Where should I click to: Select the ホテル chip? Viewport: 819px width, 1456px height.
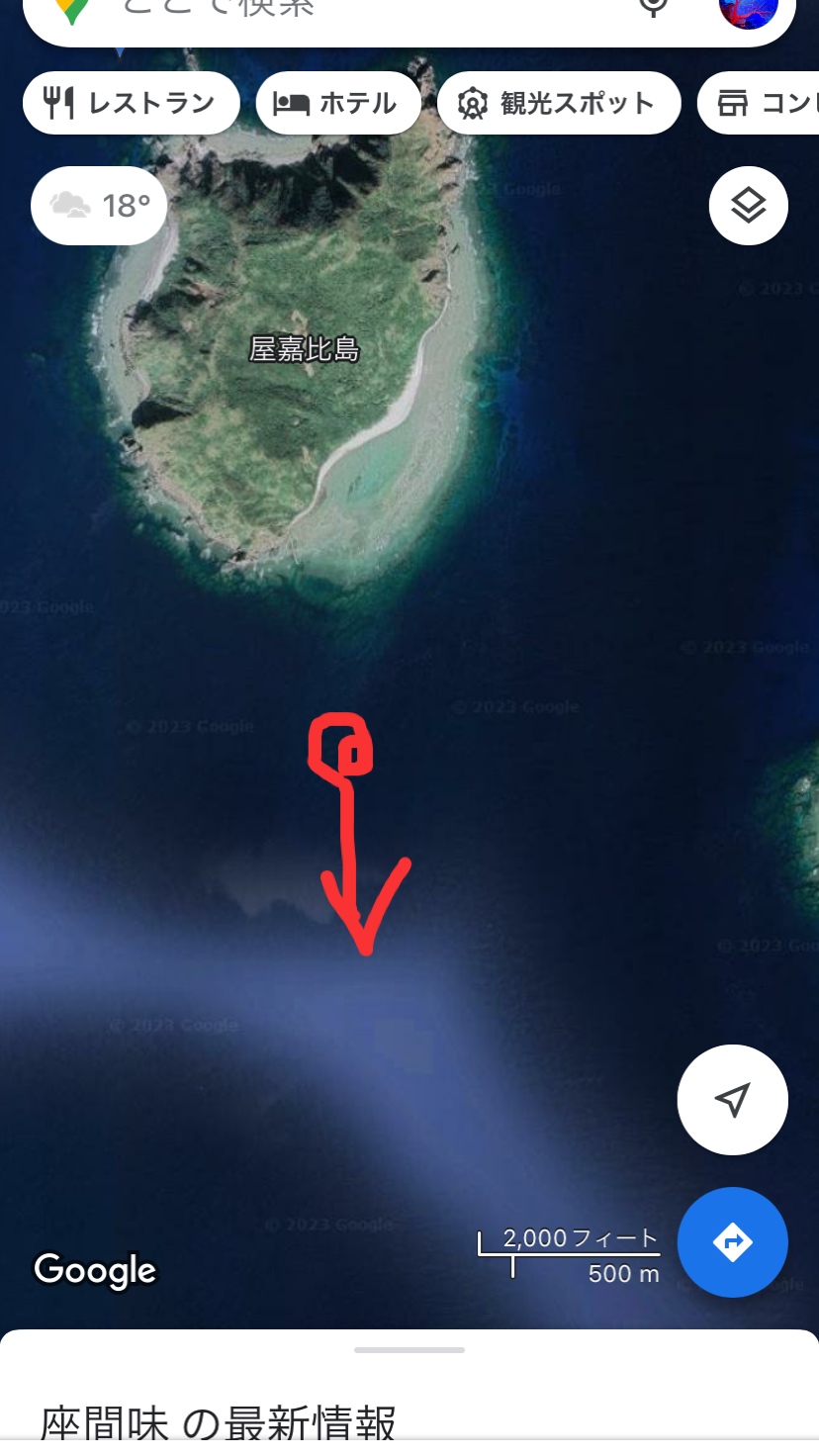tap(338, 103)
